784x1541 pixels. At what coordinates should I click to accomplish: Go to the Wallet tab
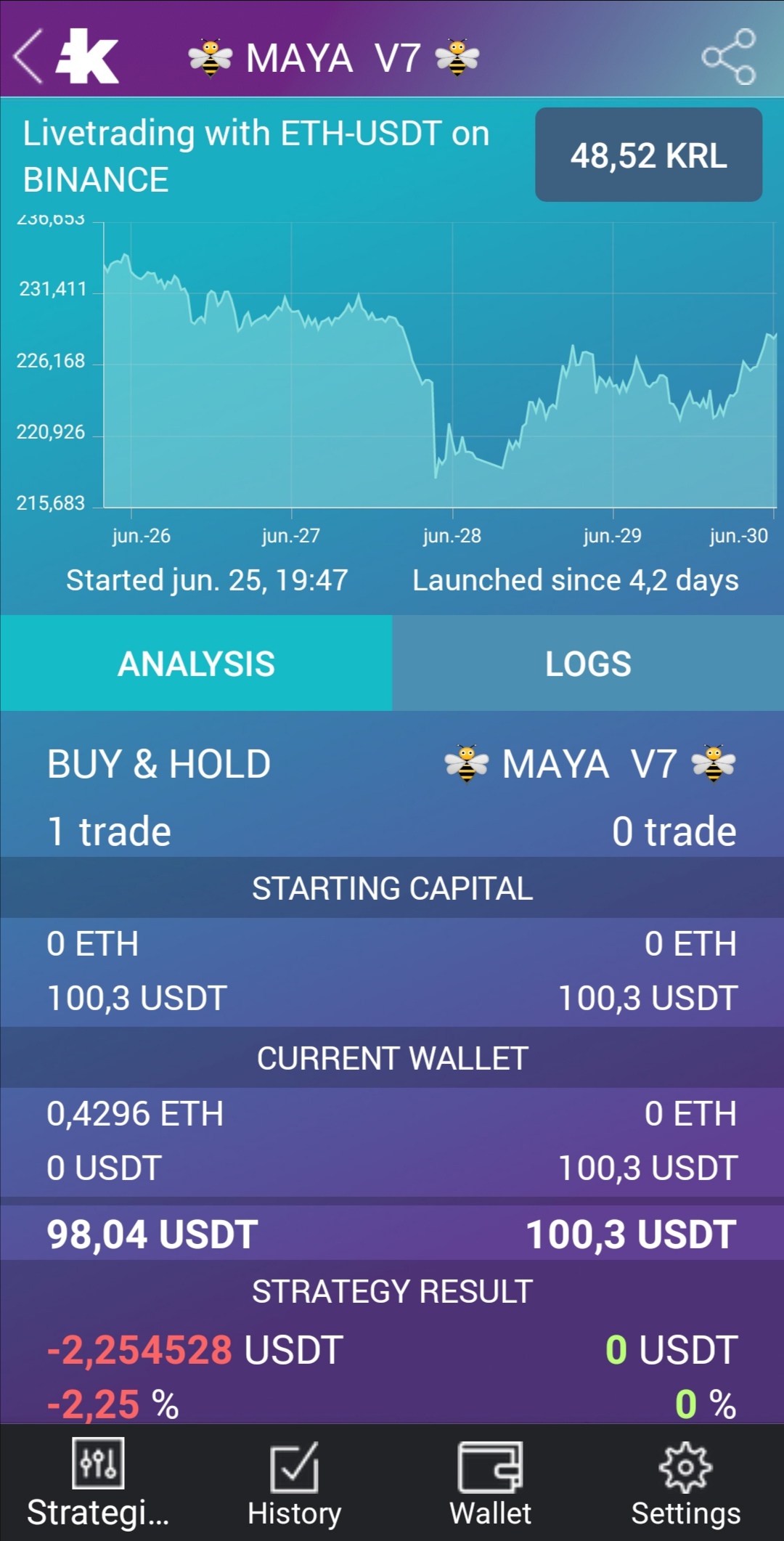pos(490,1483)
